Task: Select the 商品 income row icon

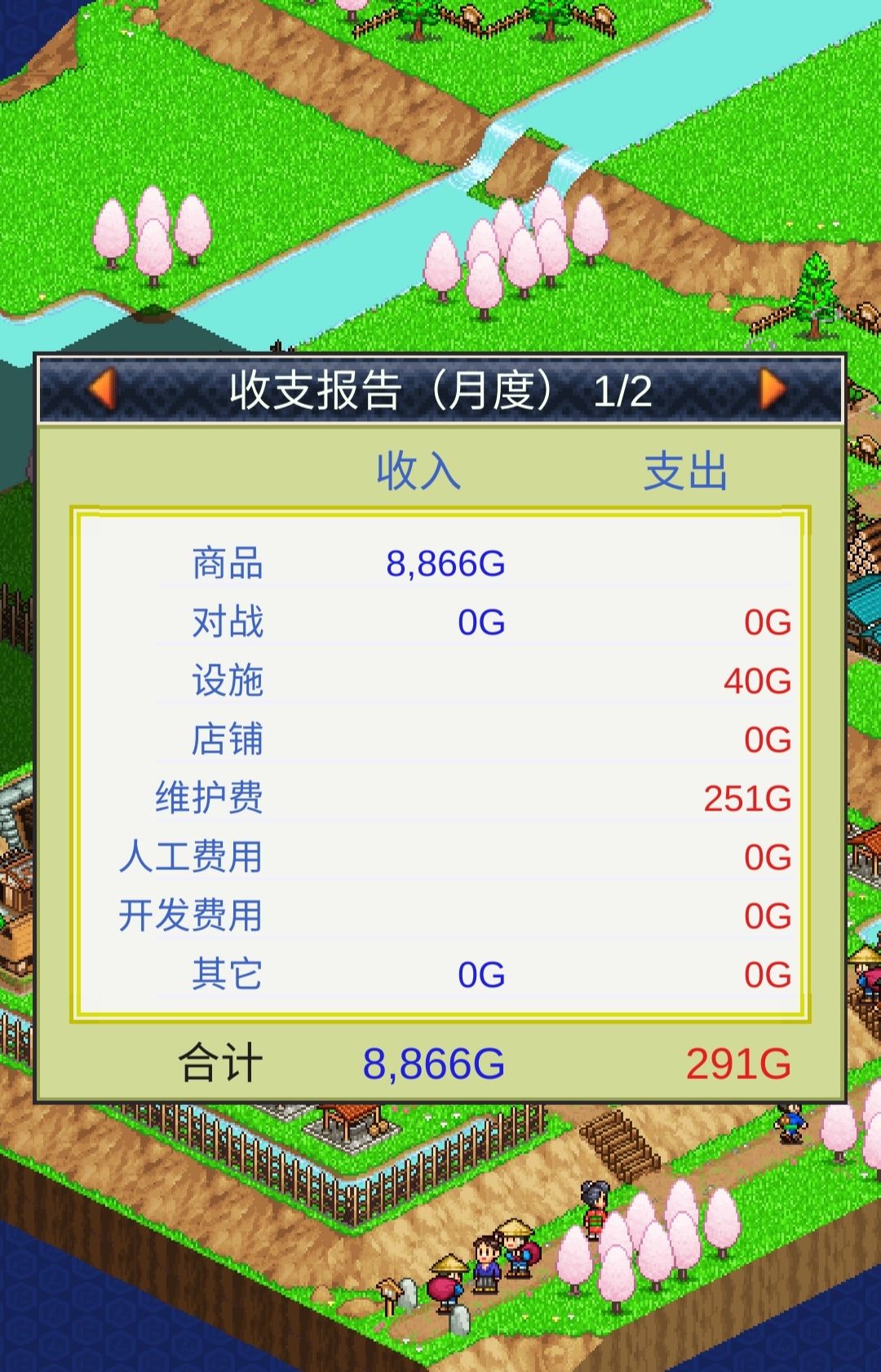Action: (x=228, y=563)
